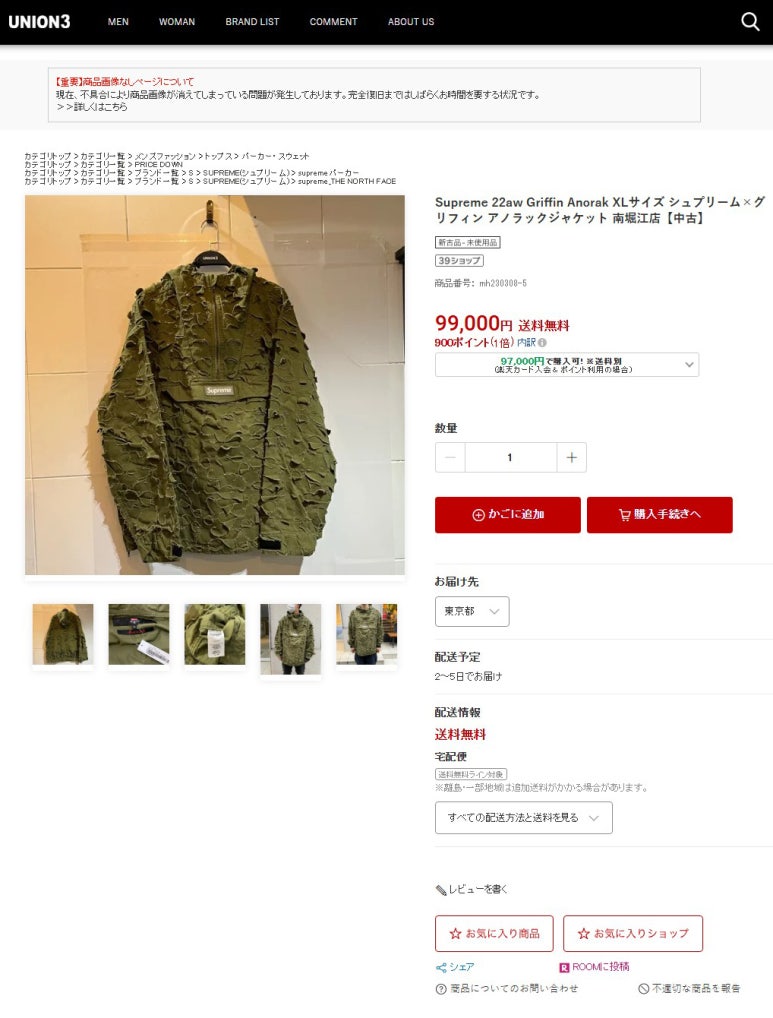Proceed with 購入手続きへ button
The width and height of the screenshot is (773, 1018).
pos(659,515)
